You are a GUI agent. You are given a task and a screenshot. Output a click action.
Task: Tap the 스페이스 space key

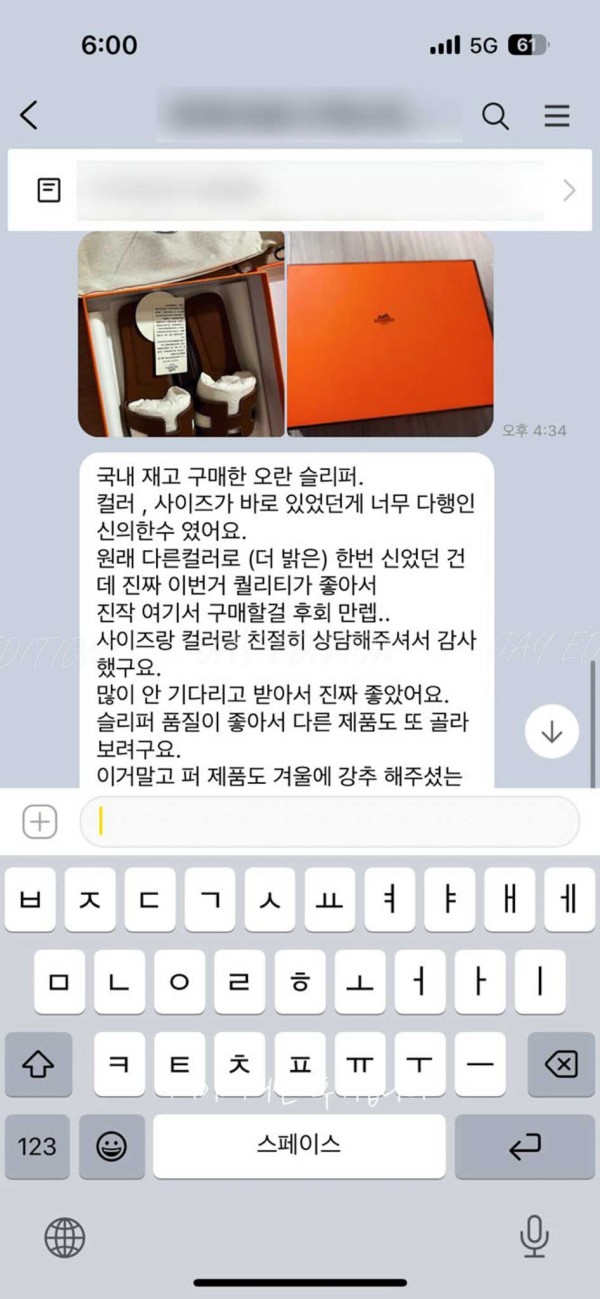point(299,1146)
